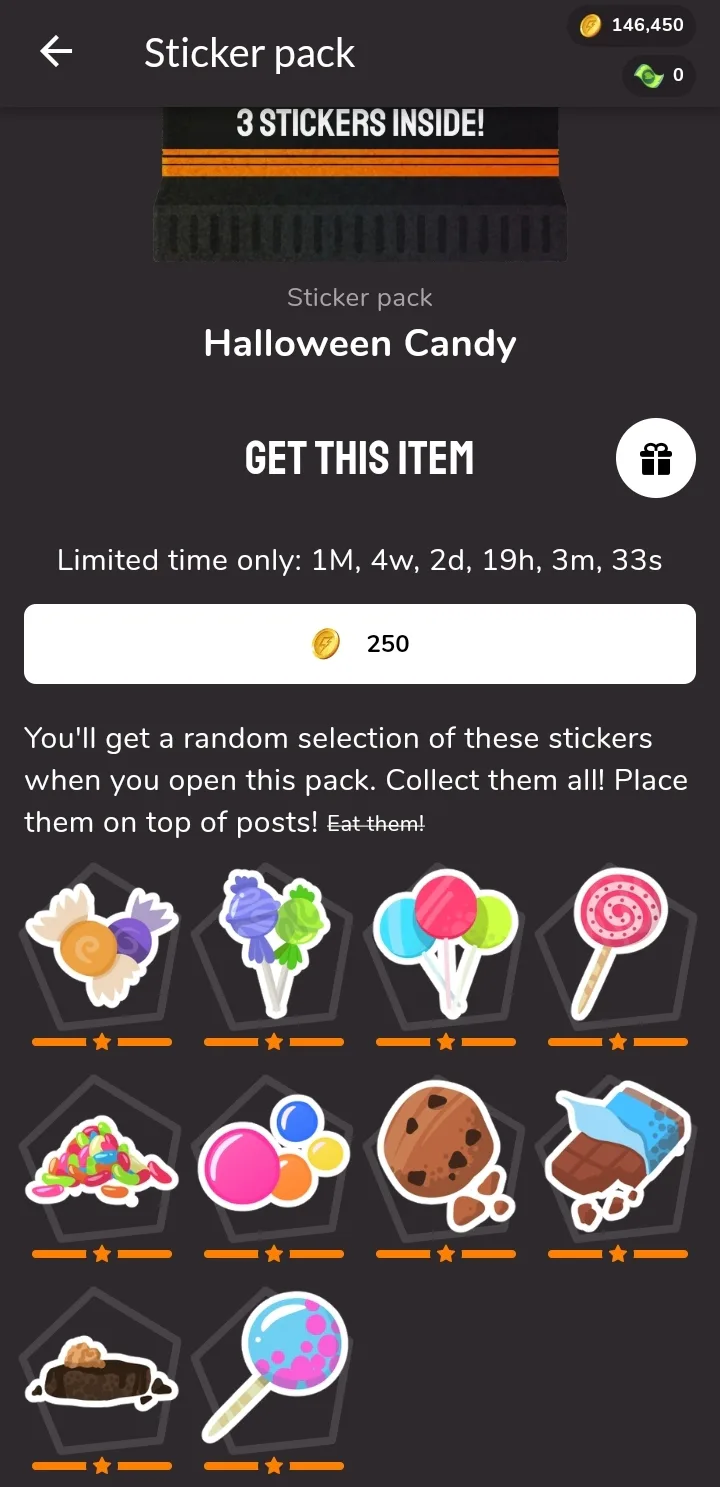Open the green bucks balance
The image size is (720, 1487).
point(660,75)
